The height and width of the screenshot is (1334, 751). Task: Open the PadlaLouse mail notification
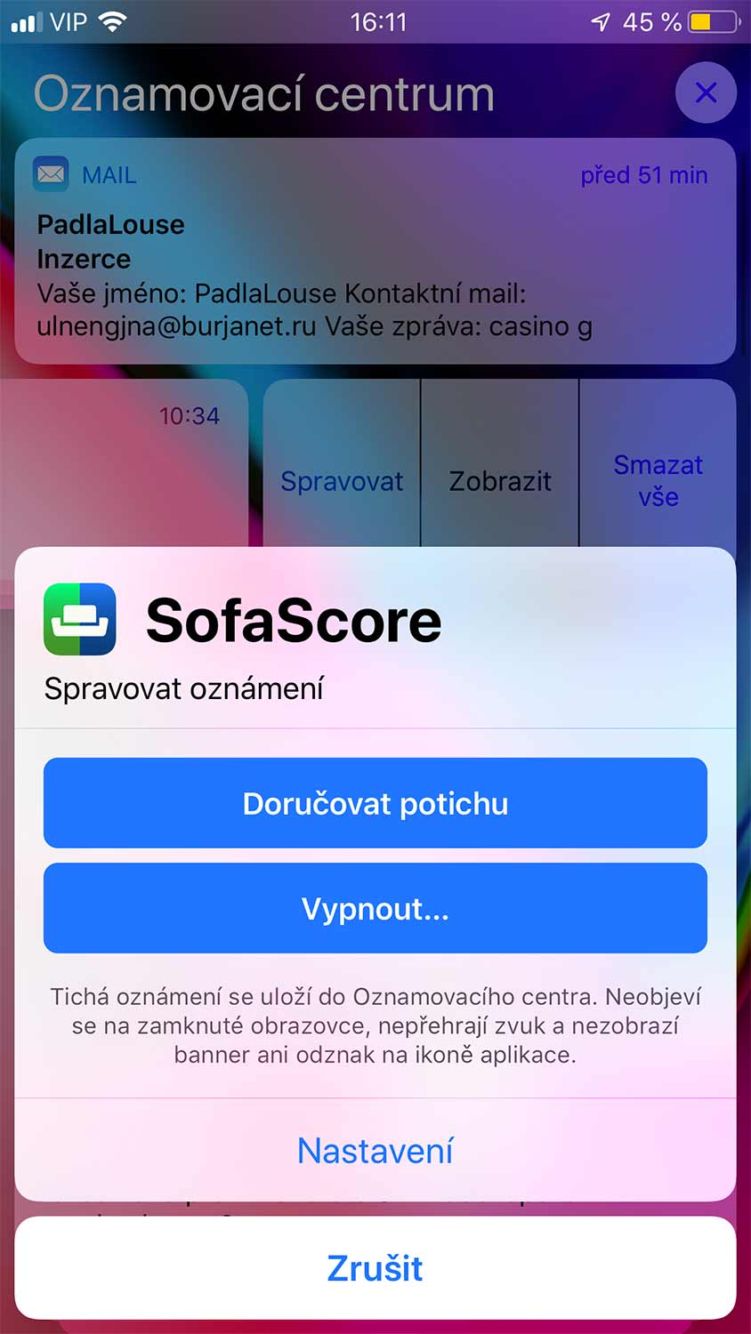tap(375, 250)
